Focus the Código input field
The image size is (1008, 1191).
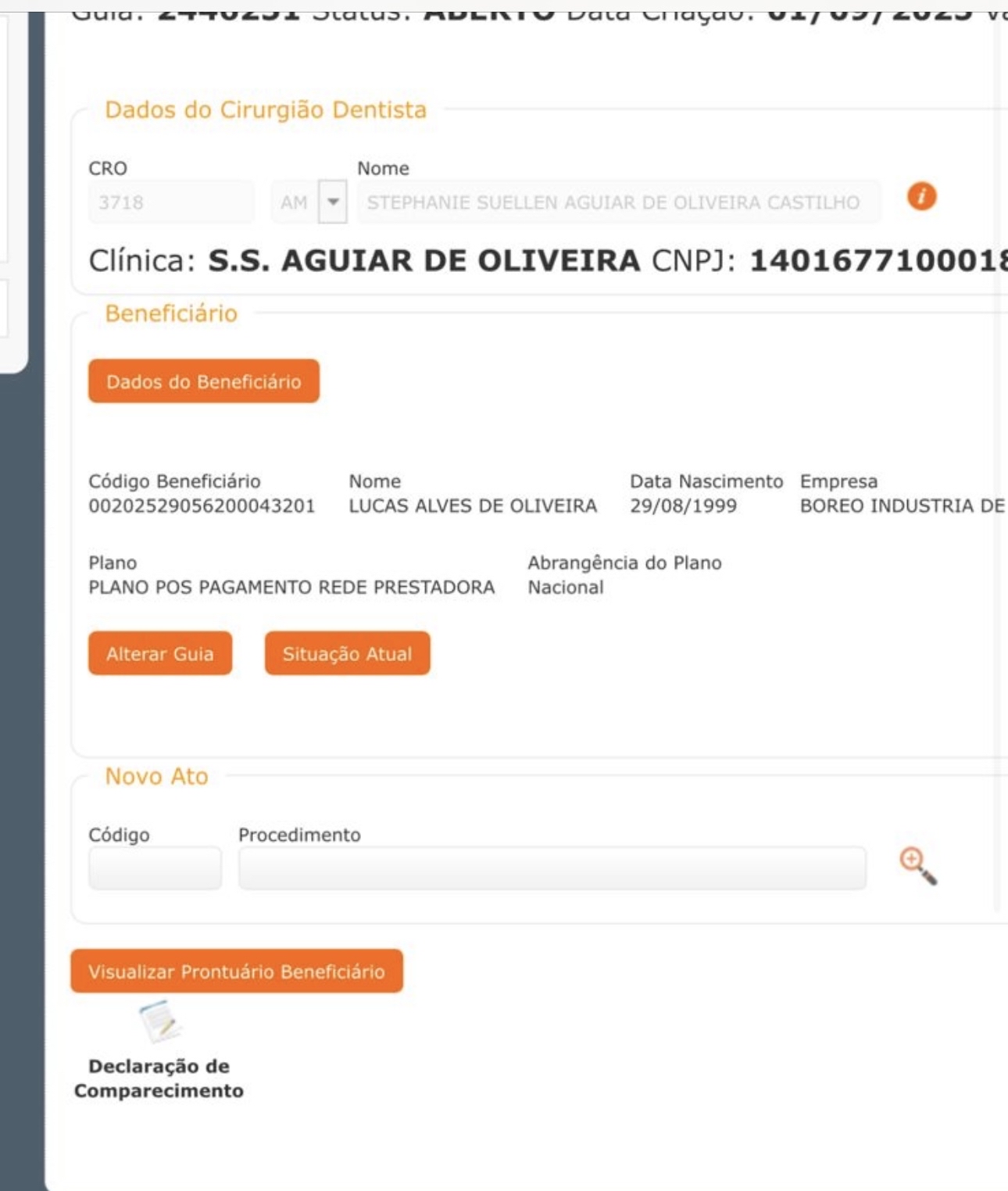pos(155,868)
